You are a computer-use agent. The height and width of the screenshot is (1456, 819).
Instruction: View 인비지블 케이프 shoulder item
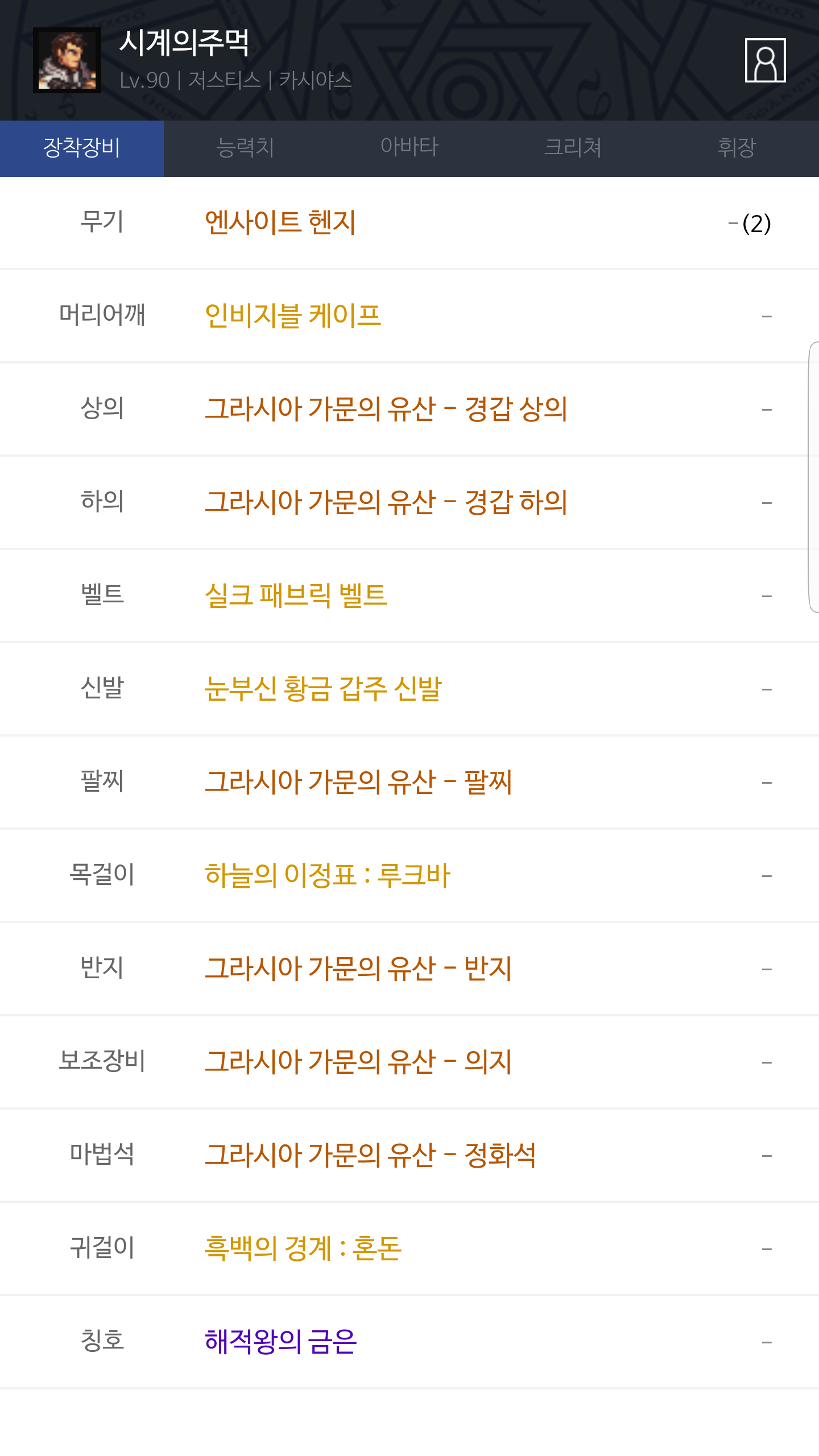point(409,316)
